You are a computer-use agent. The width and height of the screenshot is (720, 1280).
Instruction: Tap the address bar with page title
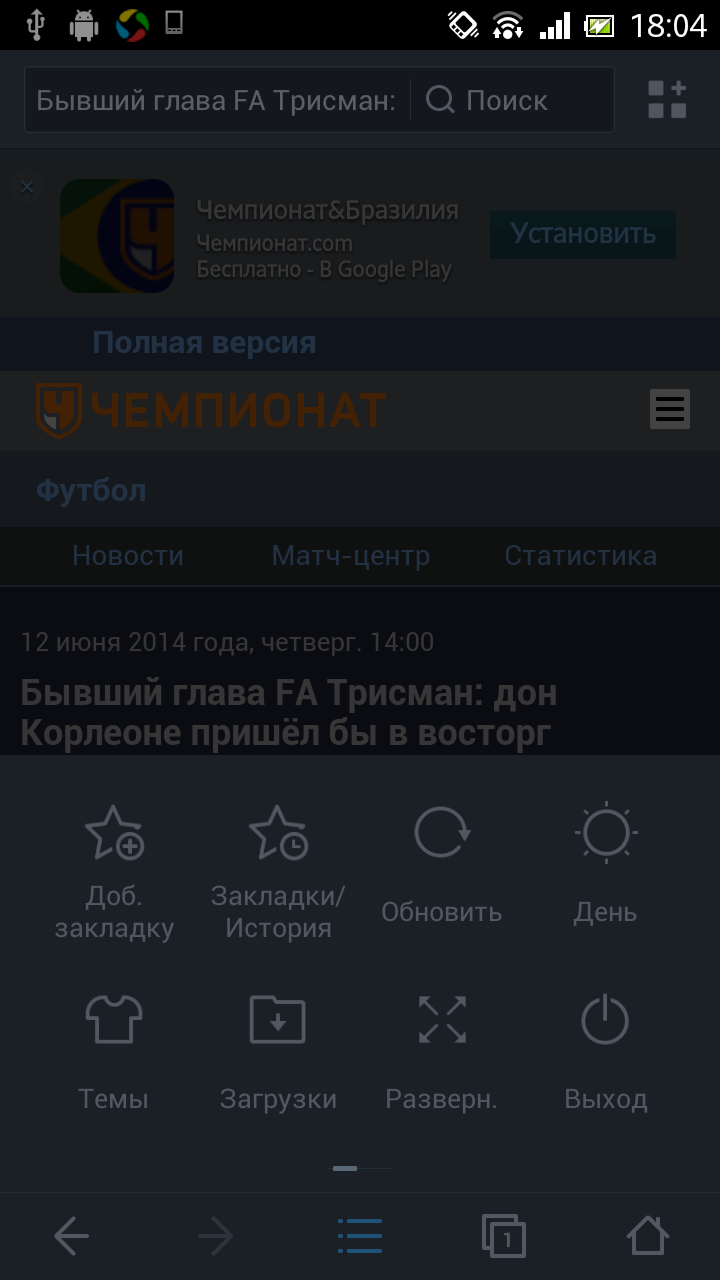(x=217, y=100)
